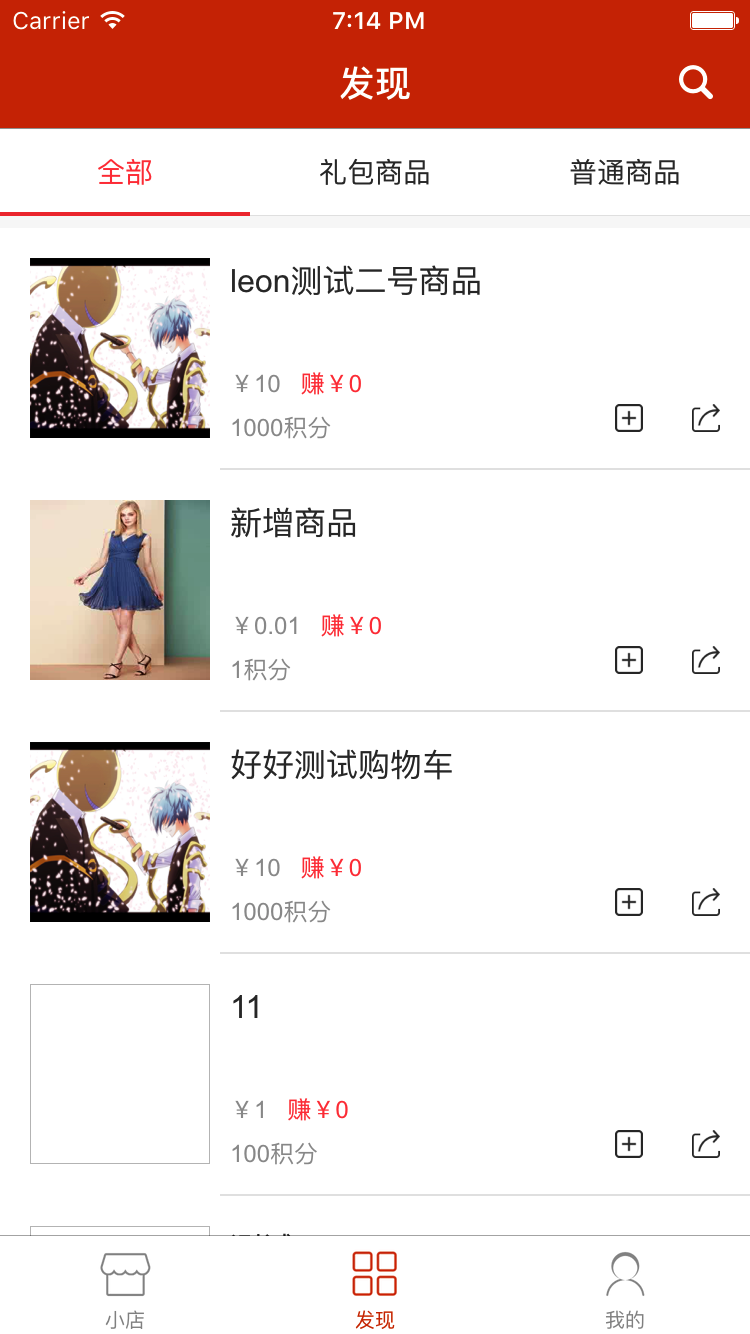Open the 新增商品 dress thumbnail
This screenshot has width=750, height=1334.
120,590
